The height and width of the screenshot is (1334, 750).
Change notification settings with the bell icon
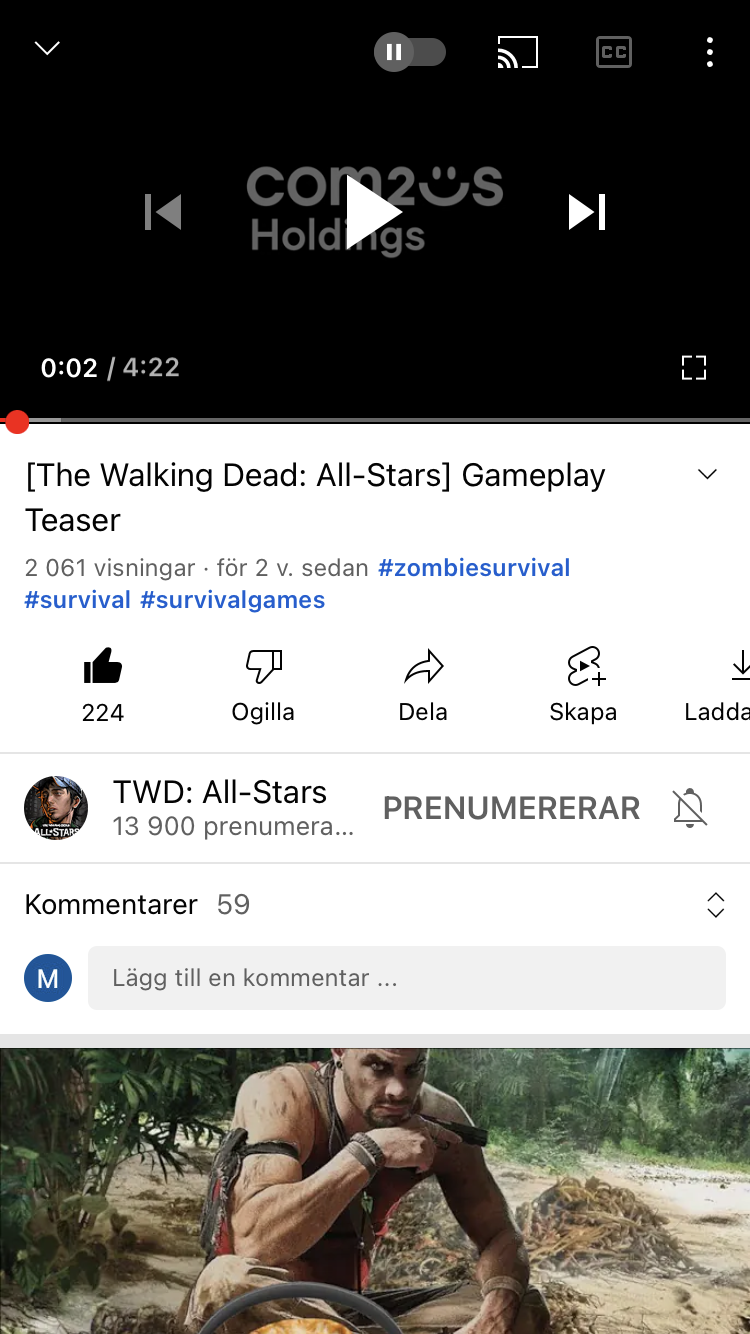tap(690, 808)
